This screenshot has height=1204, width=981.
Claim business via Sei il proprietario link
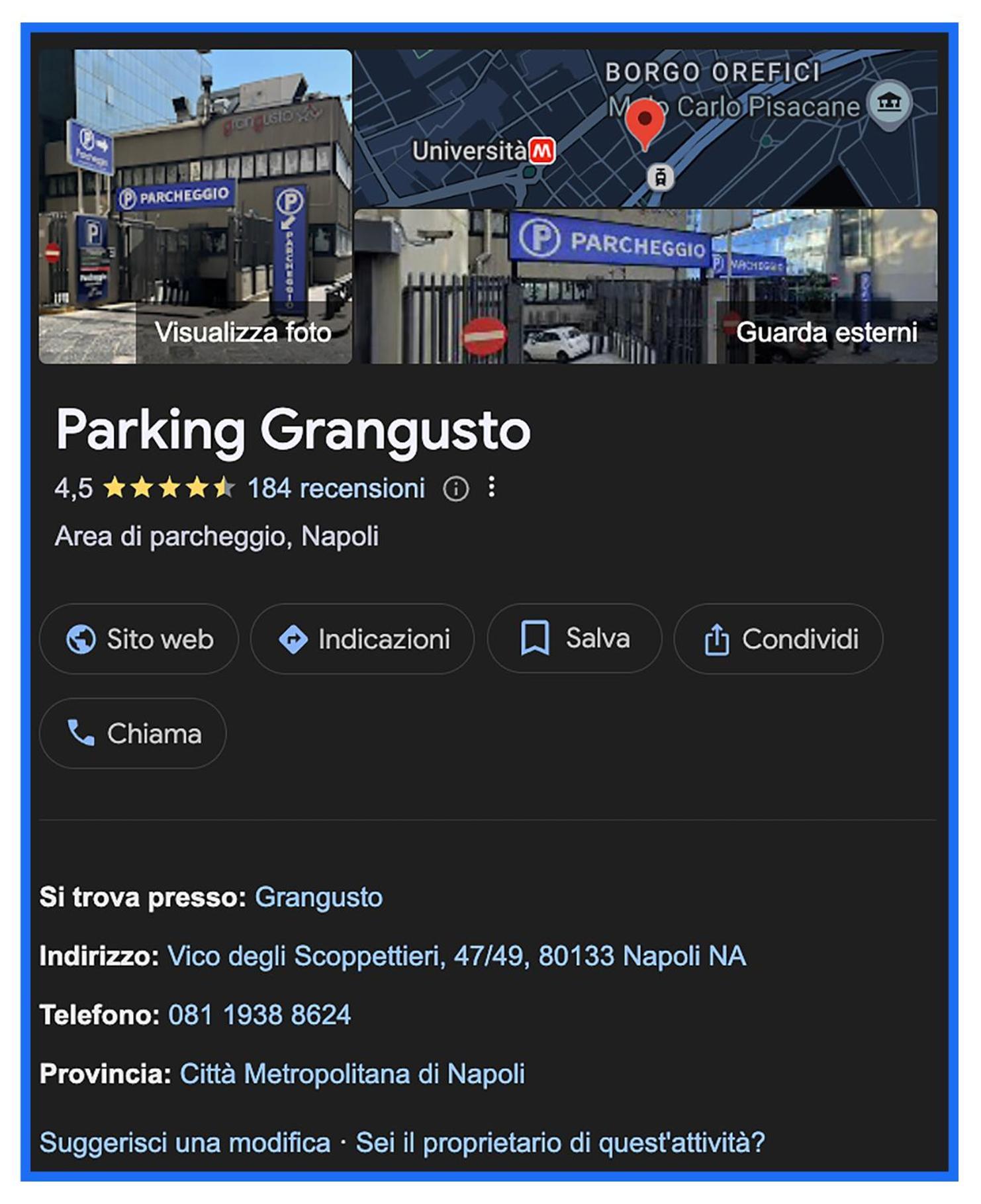coord(560,1142)
